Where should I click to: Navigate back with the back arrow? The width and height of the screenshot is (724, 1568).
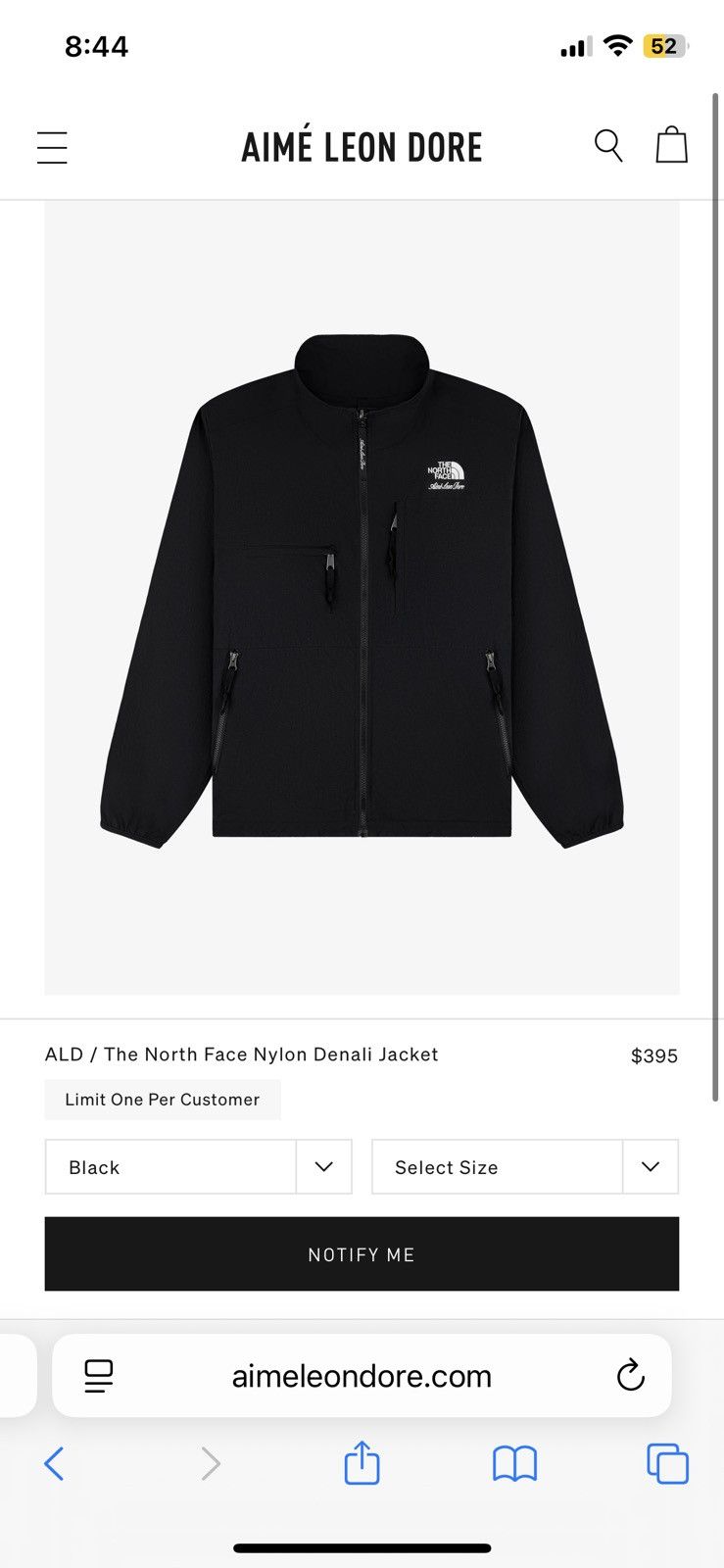(x=54, y=1464)
